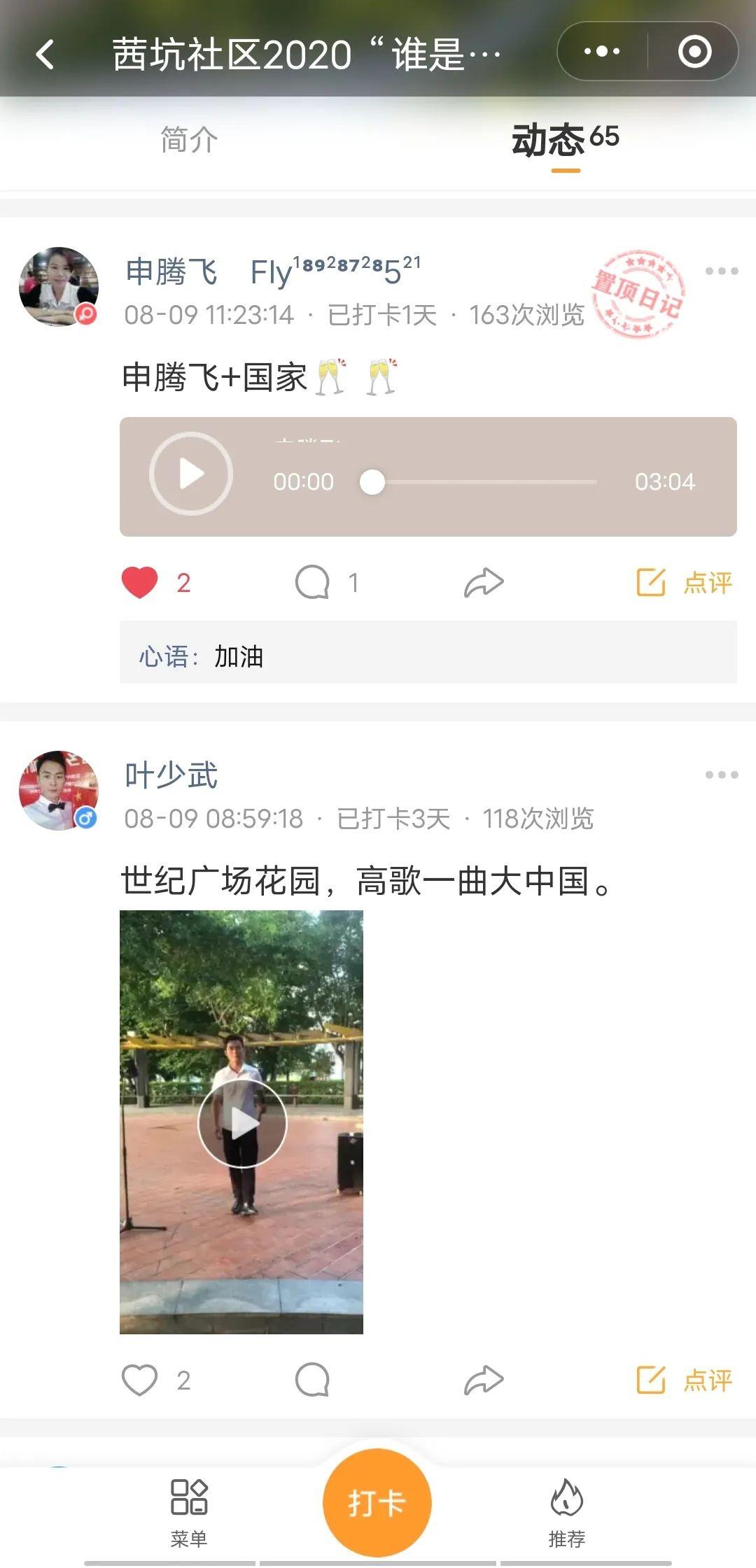Open the mini program's three-dot menu

602,52
